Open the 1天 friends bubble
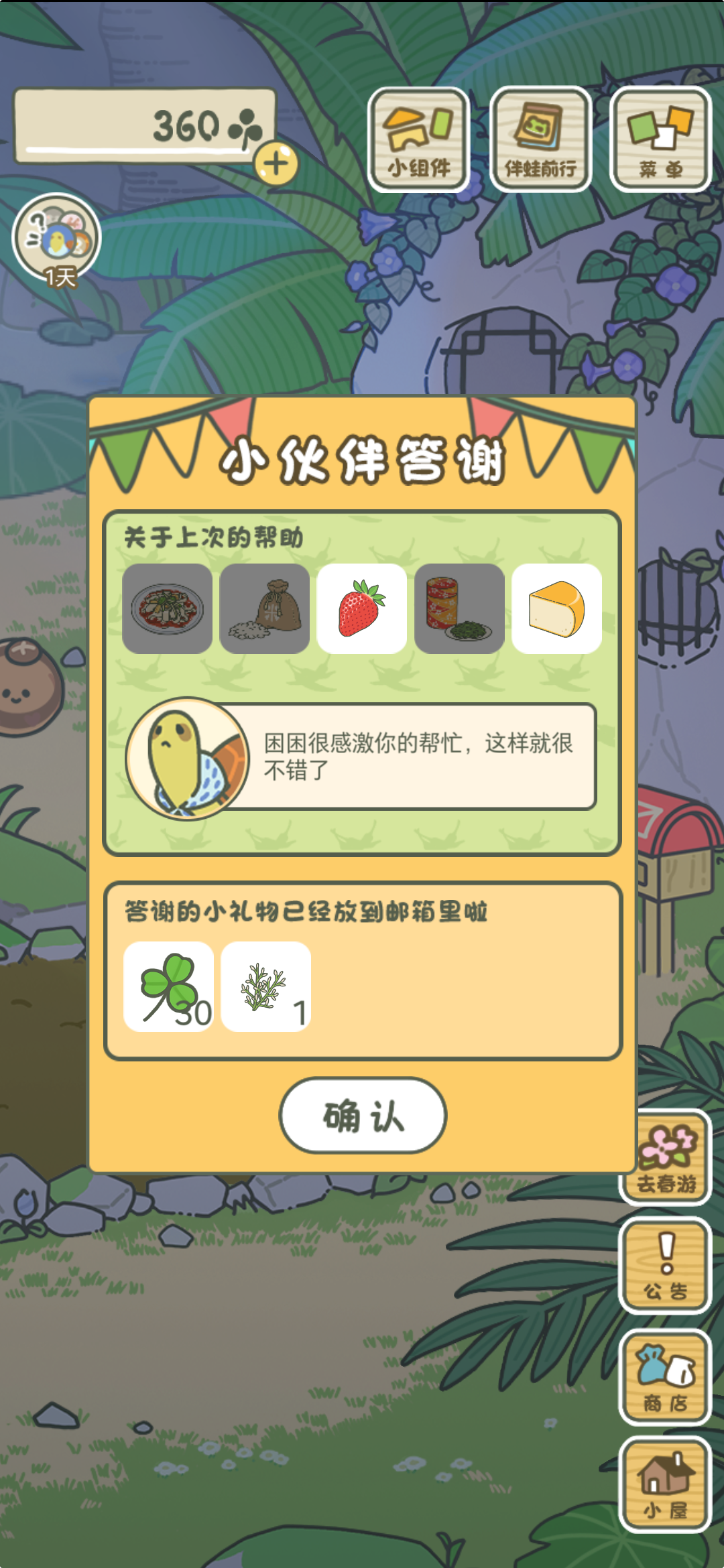724x1568 pixels. [x=57, y=239]
